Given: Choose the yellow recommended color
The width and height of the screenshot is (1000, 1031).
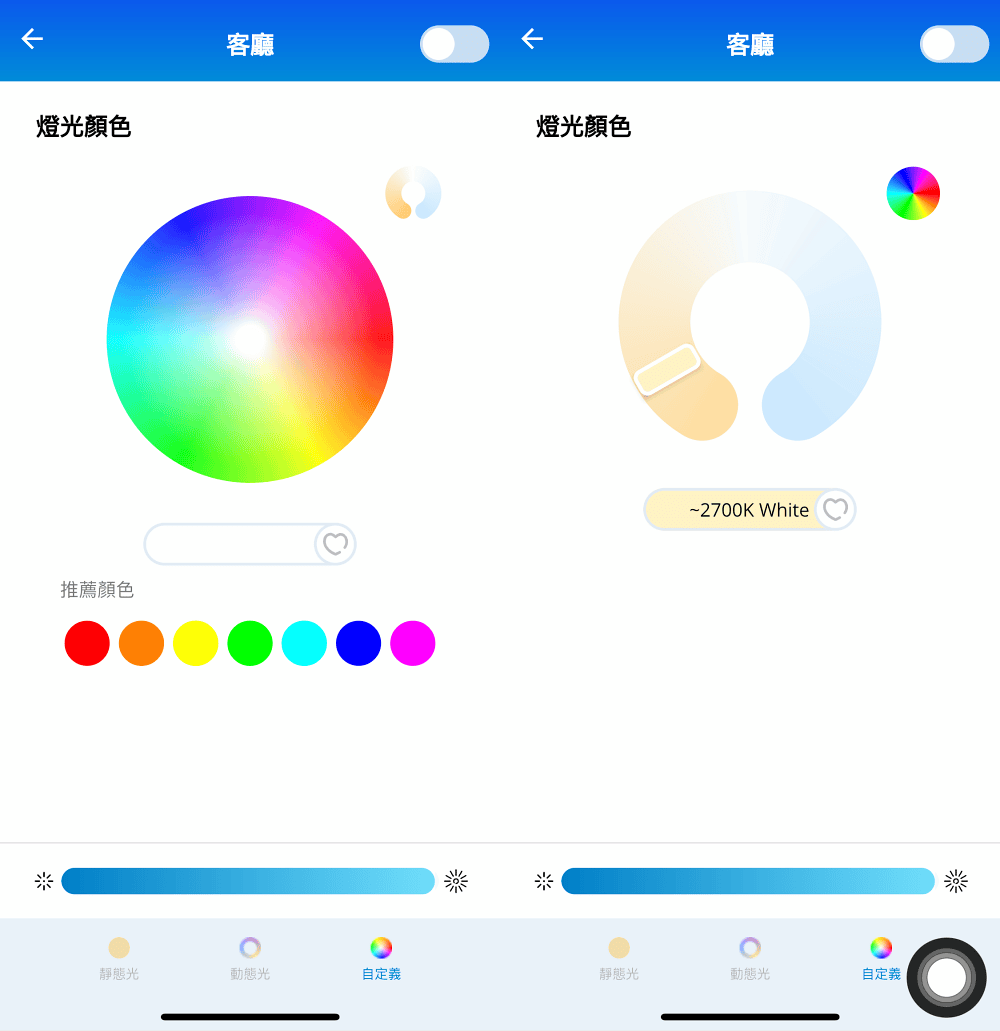Looking at the screenshot, I should (x=195, y=643).
